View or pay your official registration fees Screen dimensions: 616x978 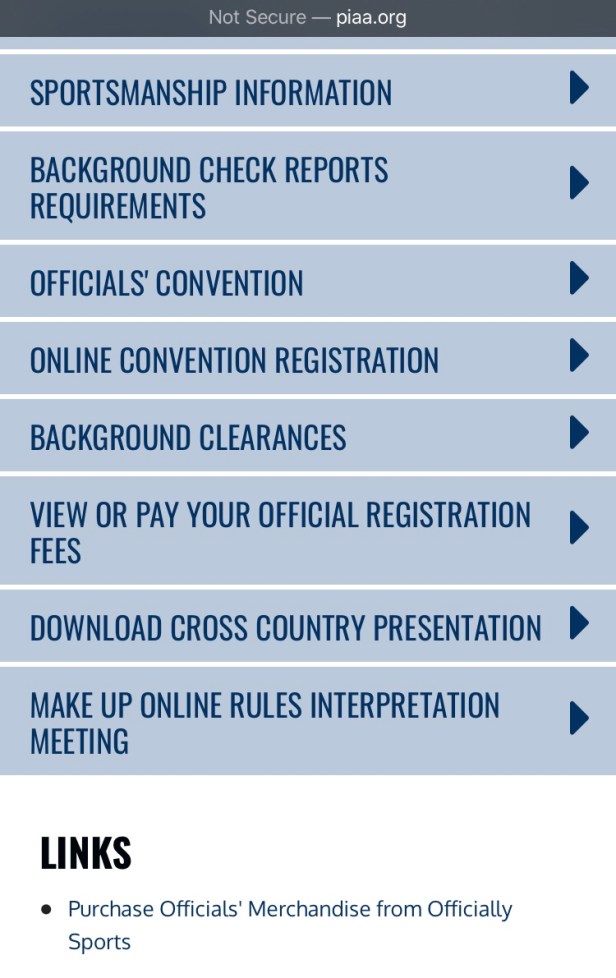click(307, 531)
